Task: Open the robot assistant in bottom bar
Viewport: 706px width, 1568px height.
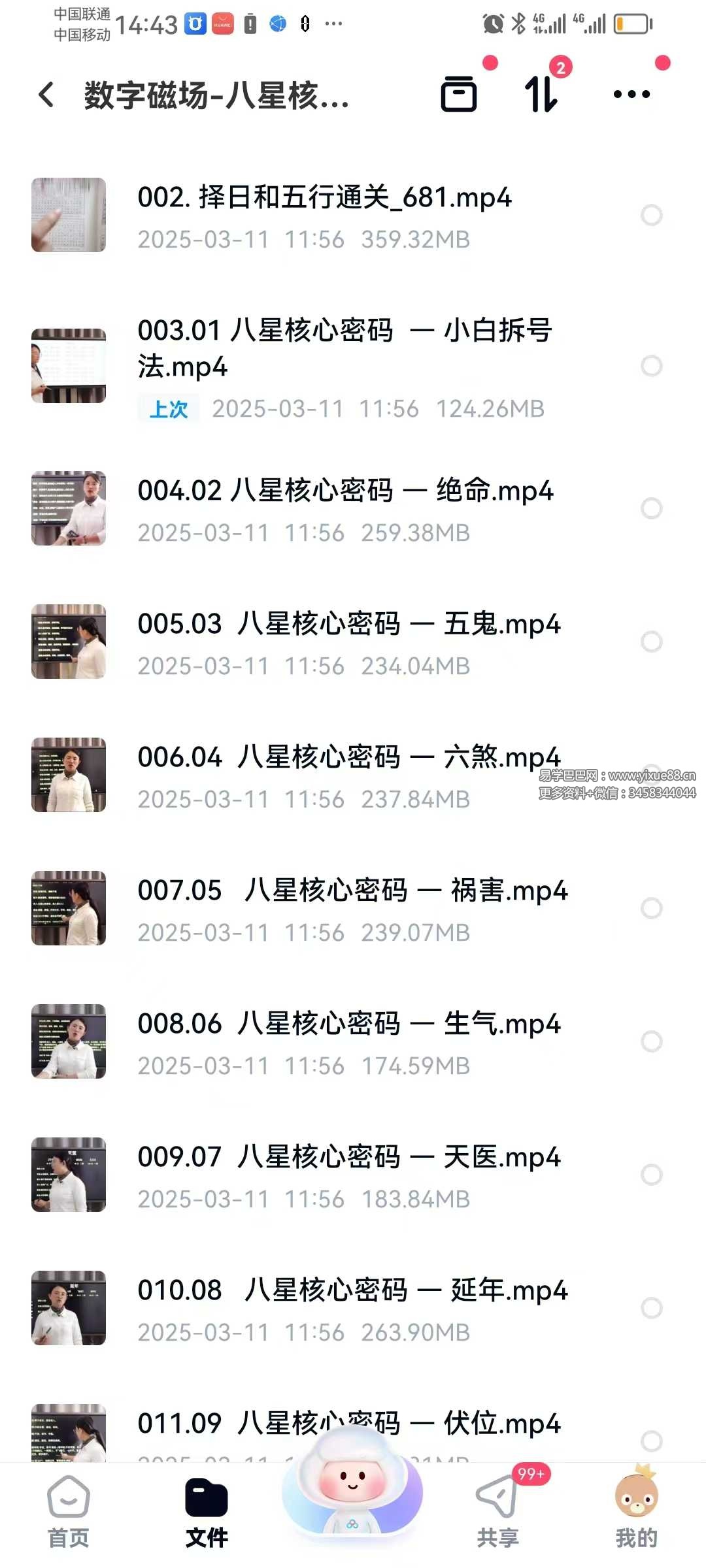Action: pyautogui.click(x=352, y=1496)
